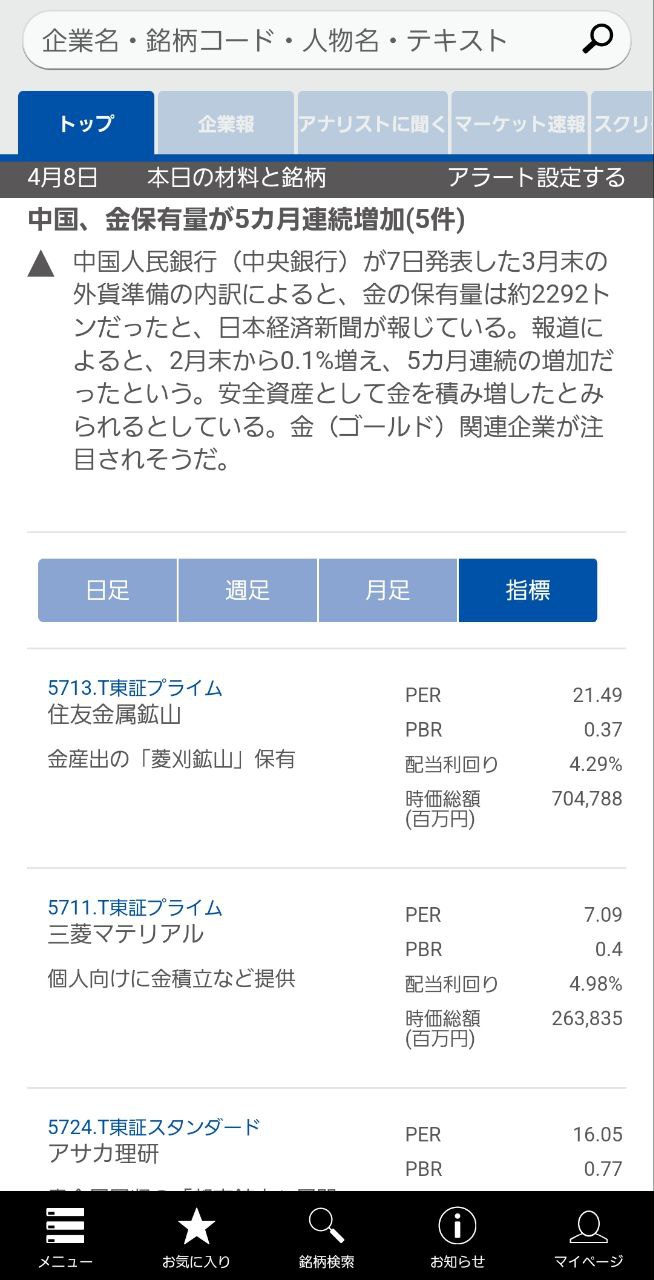The image size is (654, 1280).
Task: Open マイページ
Action: click(588, 1238)
